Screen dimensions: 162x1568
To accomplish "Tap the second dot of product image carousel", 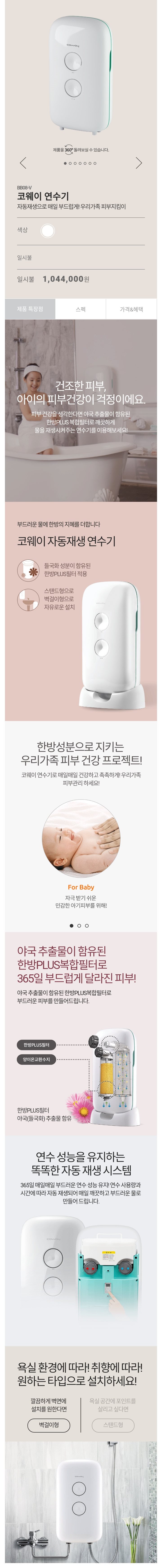I will point(70,163).
